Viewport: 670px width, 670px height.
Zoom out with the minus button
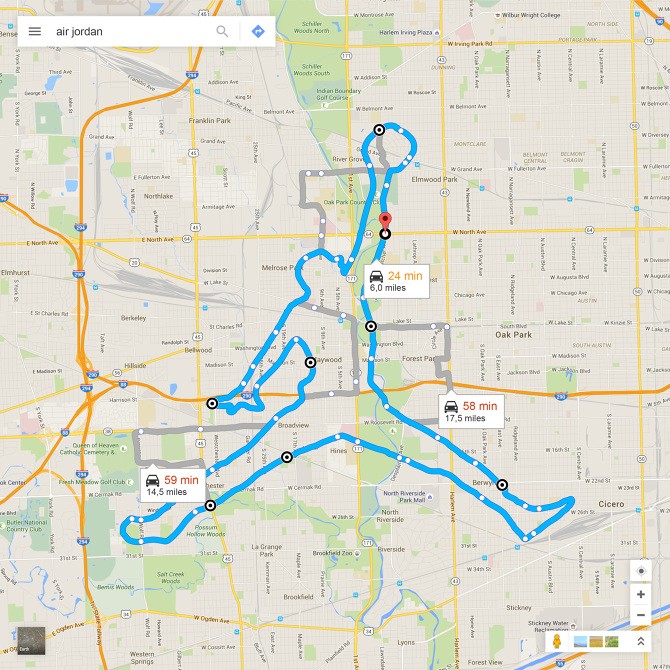[x=641, y=614]
